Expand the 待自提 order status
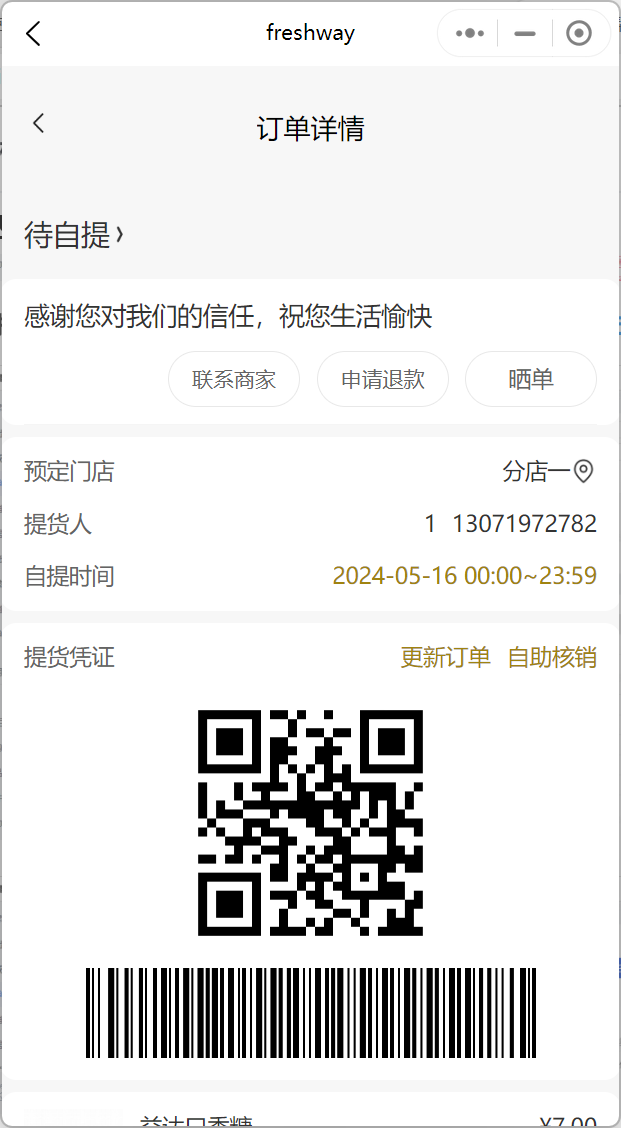 tap(75, 236)
